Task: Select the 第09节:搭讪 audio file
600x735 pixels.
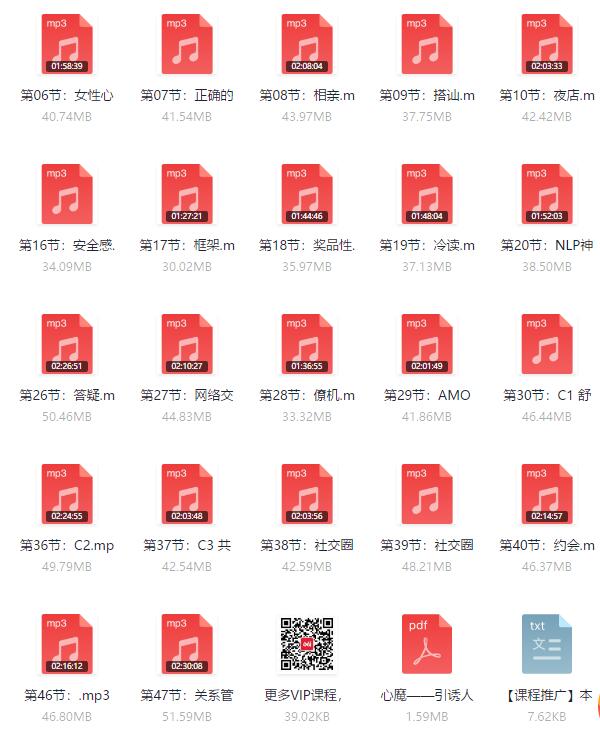Action: pyautogui.click(x=426, y=45)
